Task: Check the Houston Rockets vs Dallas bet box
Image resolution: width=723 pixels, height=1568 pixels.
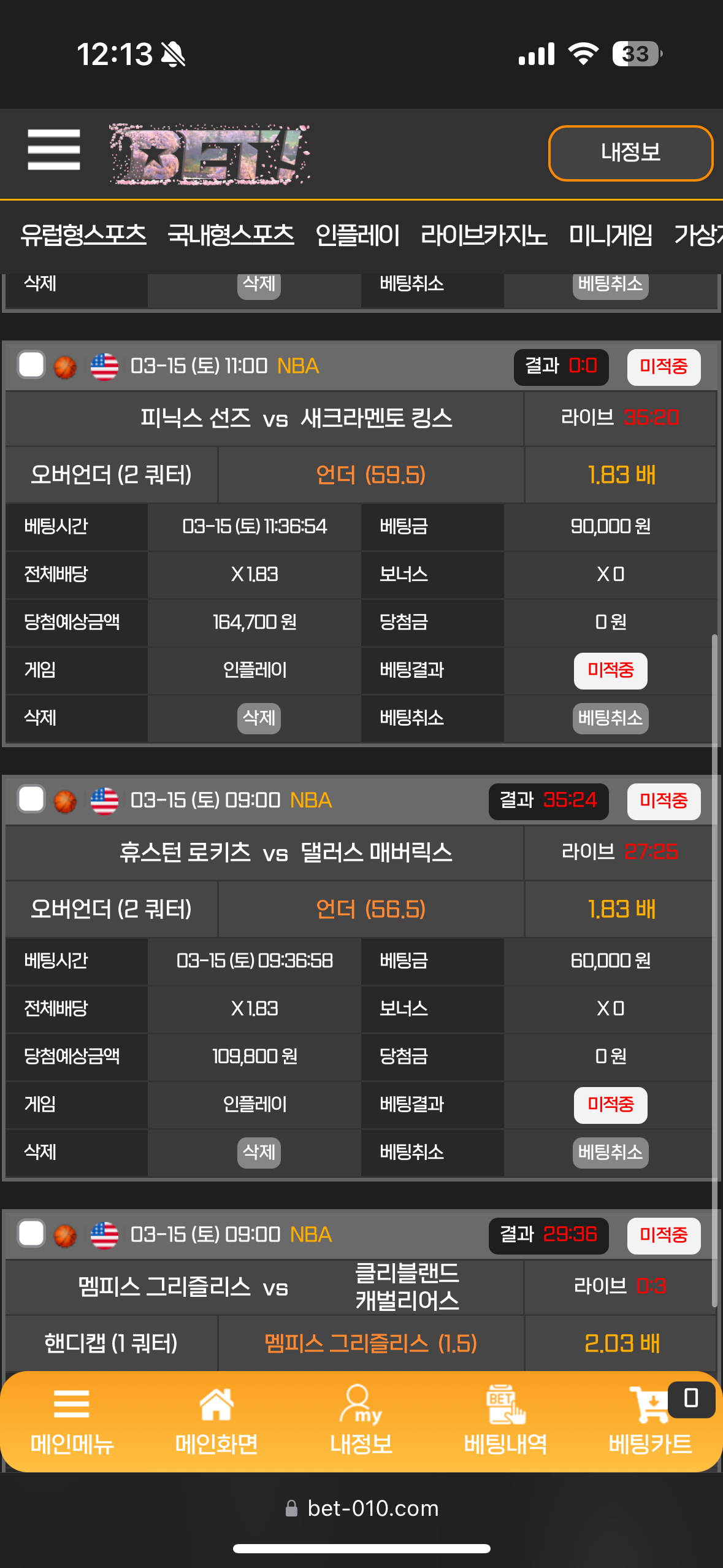Action: (x=31, y=800)
